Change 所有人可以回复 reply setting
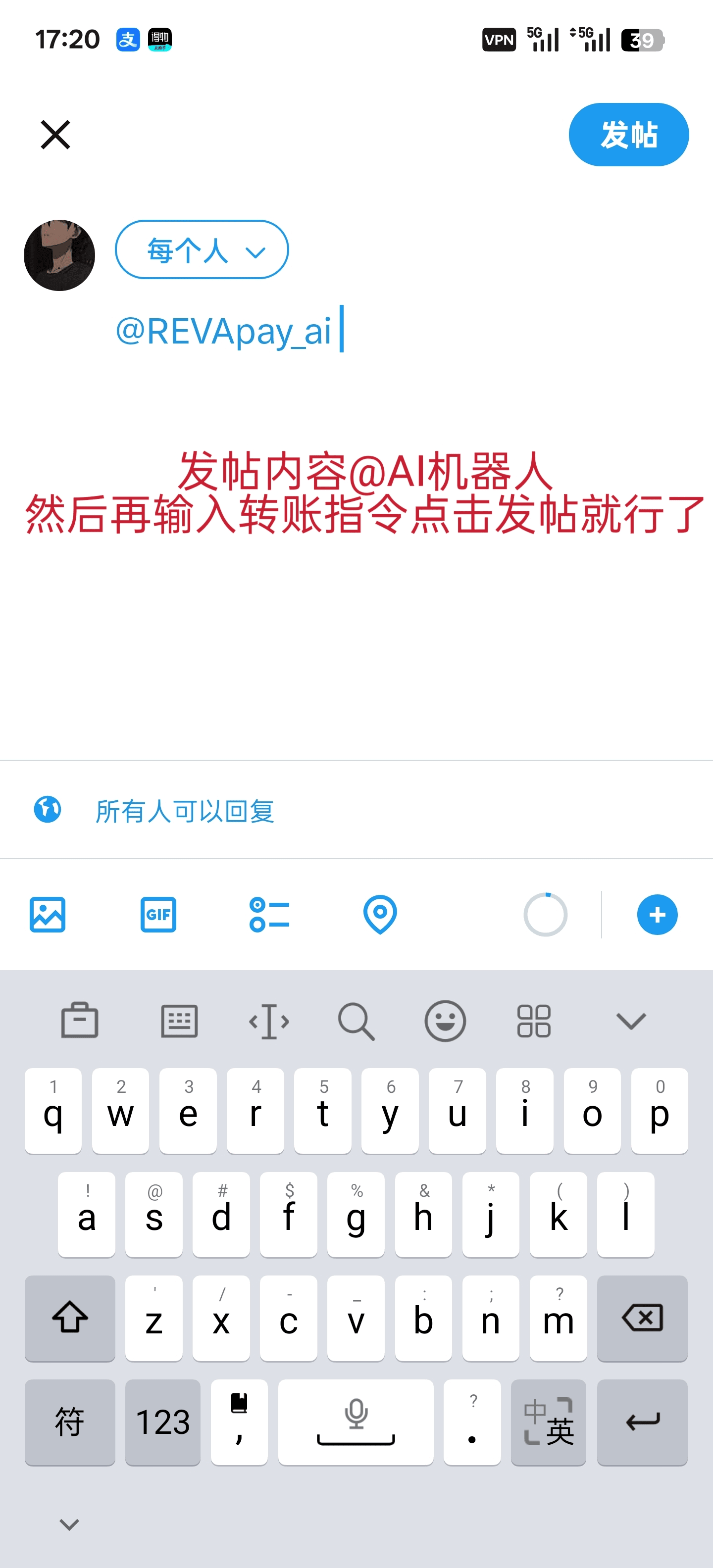Image resolution: width=713 pixels, height=1568 pixels. pyautogui.click(x=184, y=811)
